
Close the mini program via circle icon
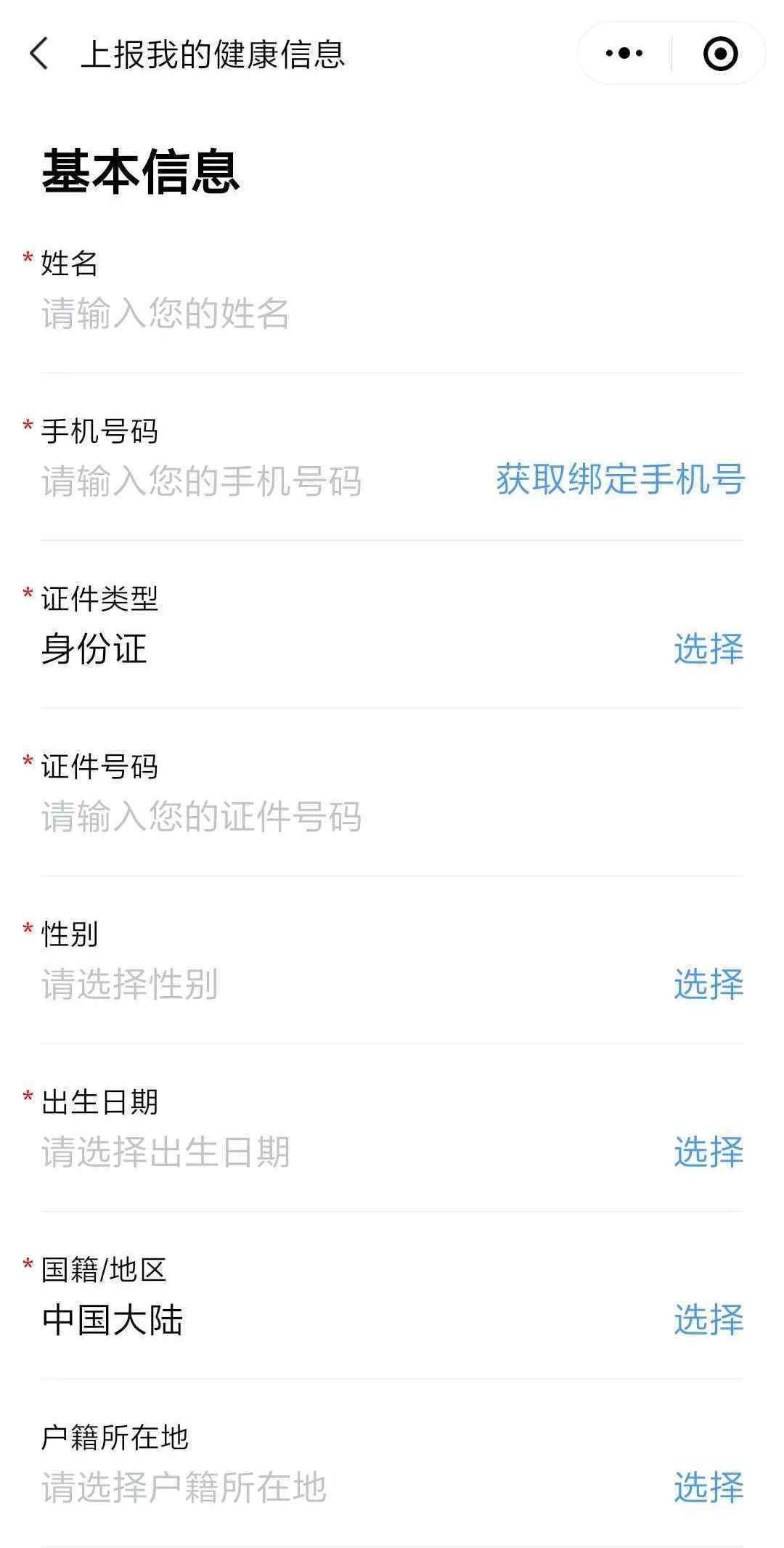[720, 54]
